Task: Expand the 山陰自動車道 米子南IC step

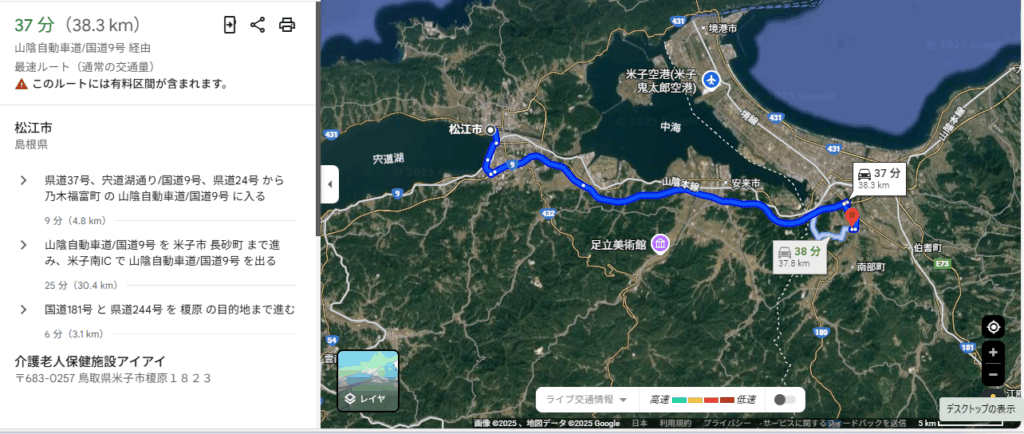Action: [x=23, y=245]
